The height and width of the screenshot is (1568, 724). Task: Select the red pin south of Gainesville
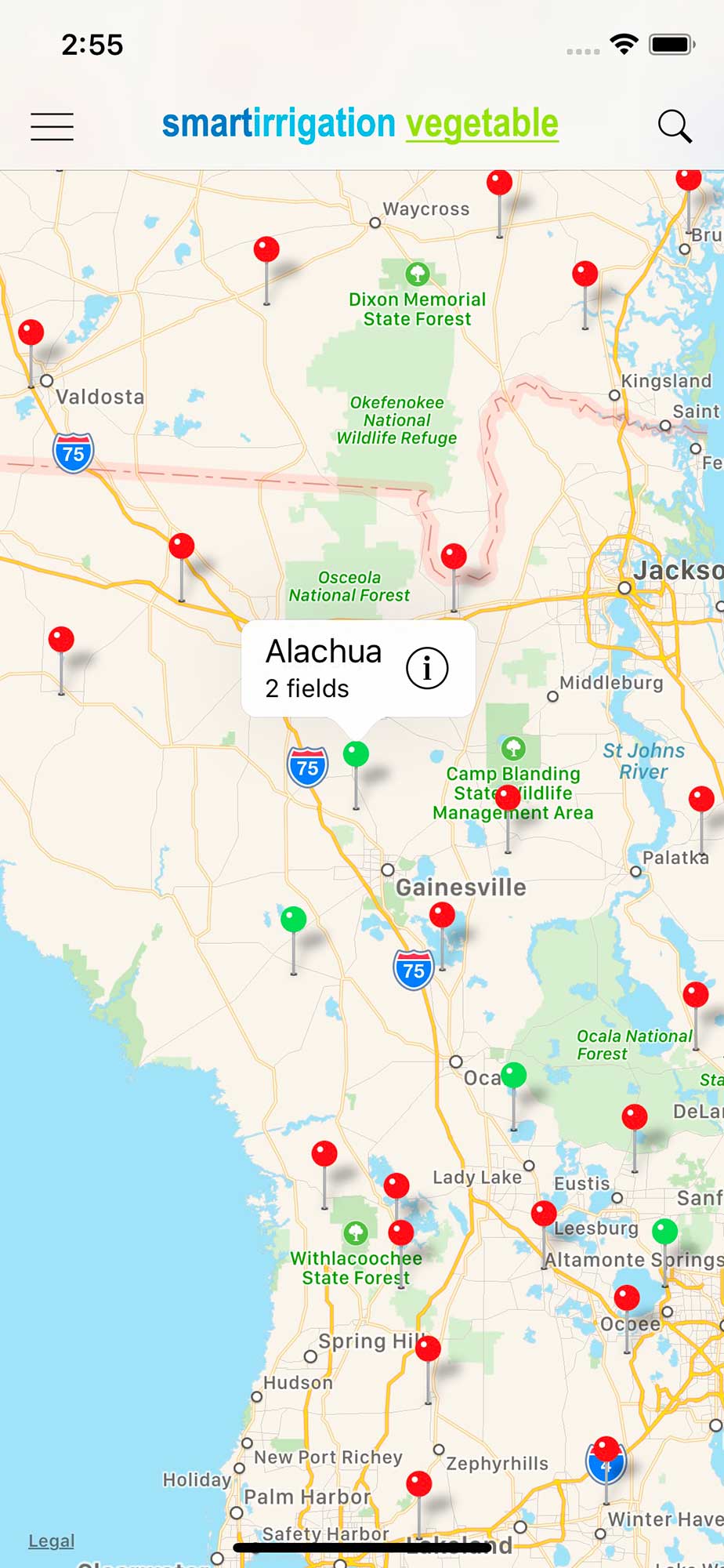pos(442,915)
